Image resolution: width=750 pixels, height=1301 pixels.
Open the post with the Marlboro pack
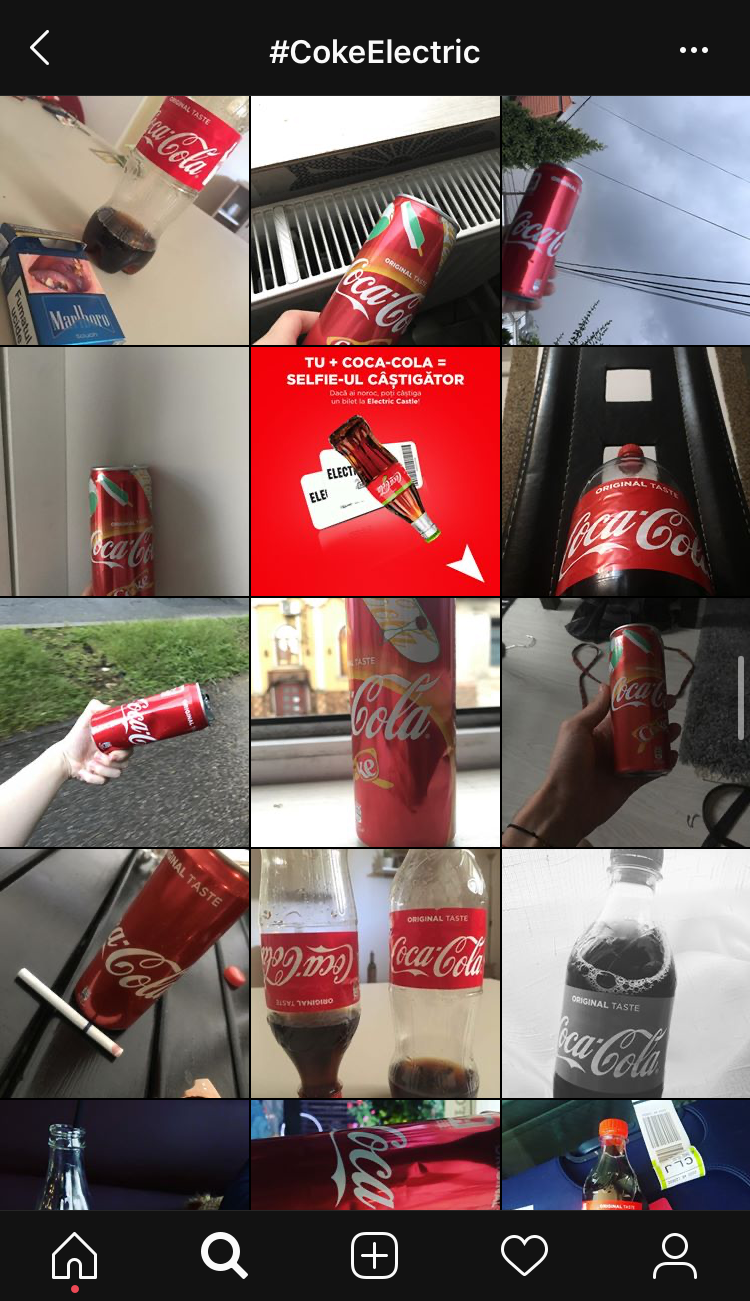pos(124,220)
